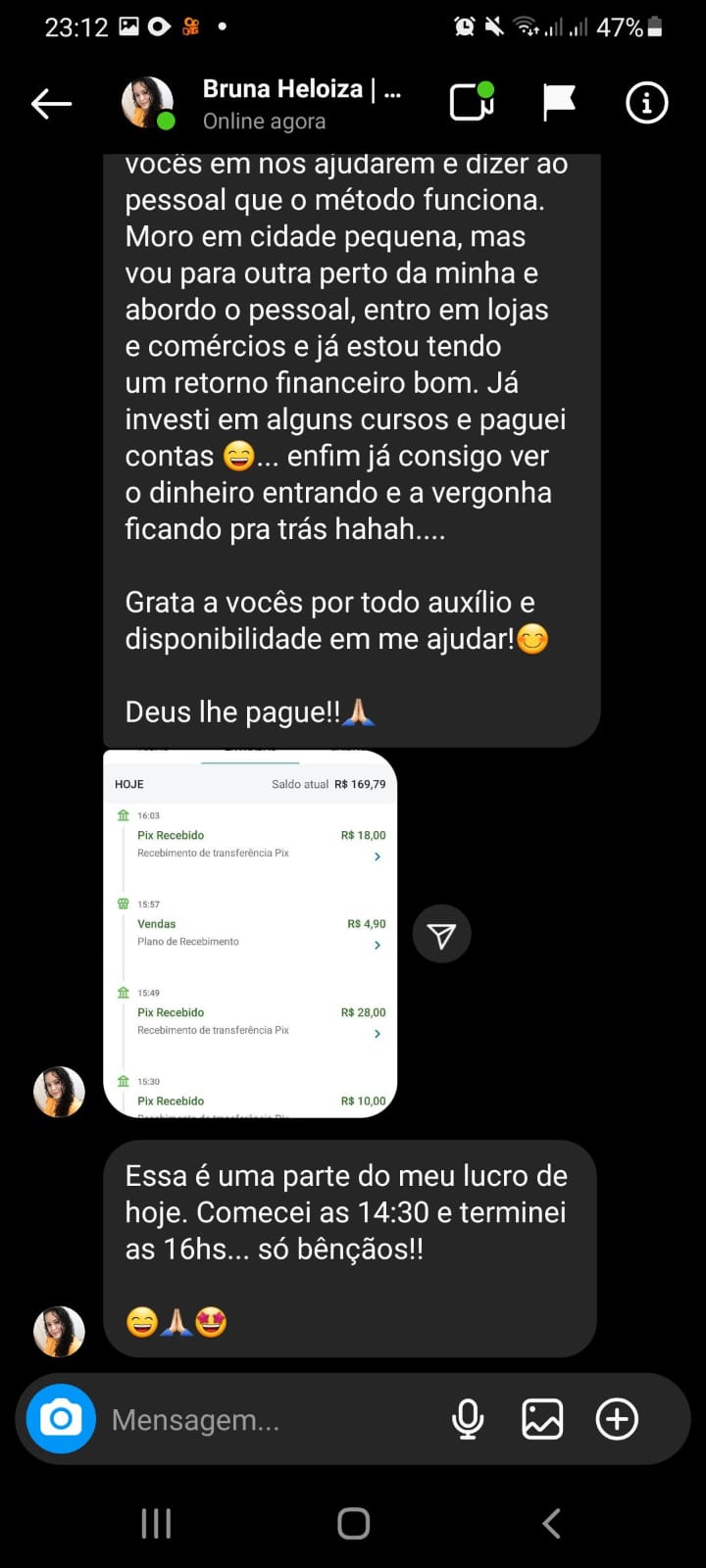The height and width of the screenshot is (1568, 706).
Task: Open more attachment options plus icon
Action: (x=617, y=1419)
